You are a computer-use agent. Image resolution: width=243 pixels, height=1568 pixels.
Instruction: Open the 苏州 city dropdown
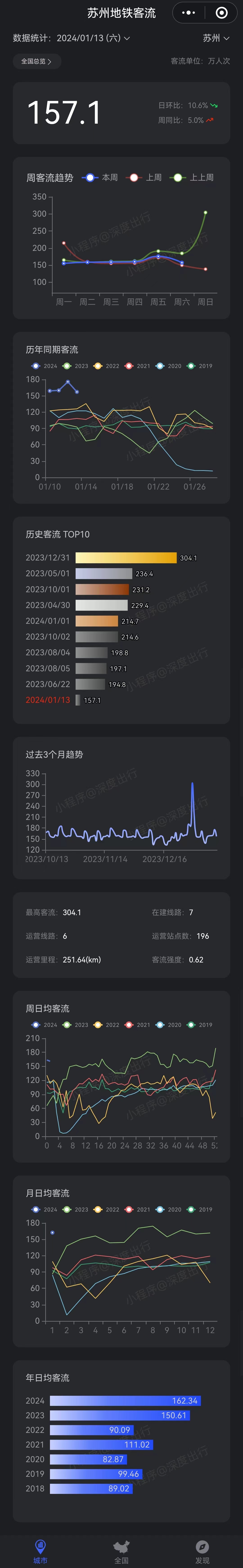tap(216, 38)
